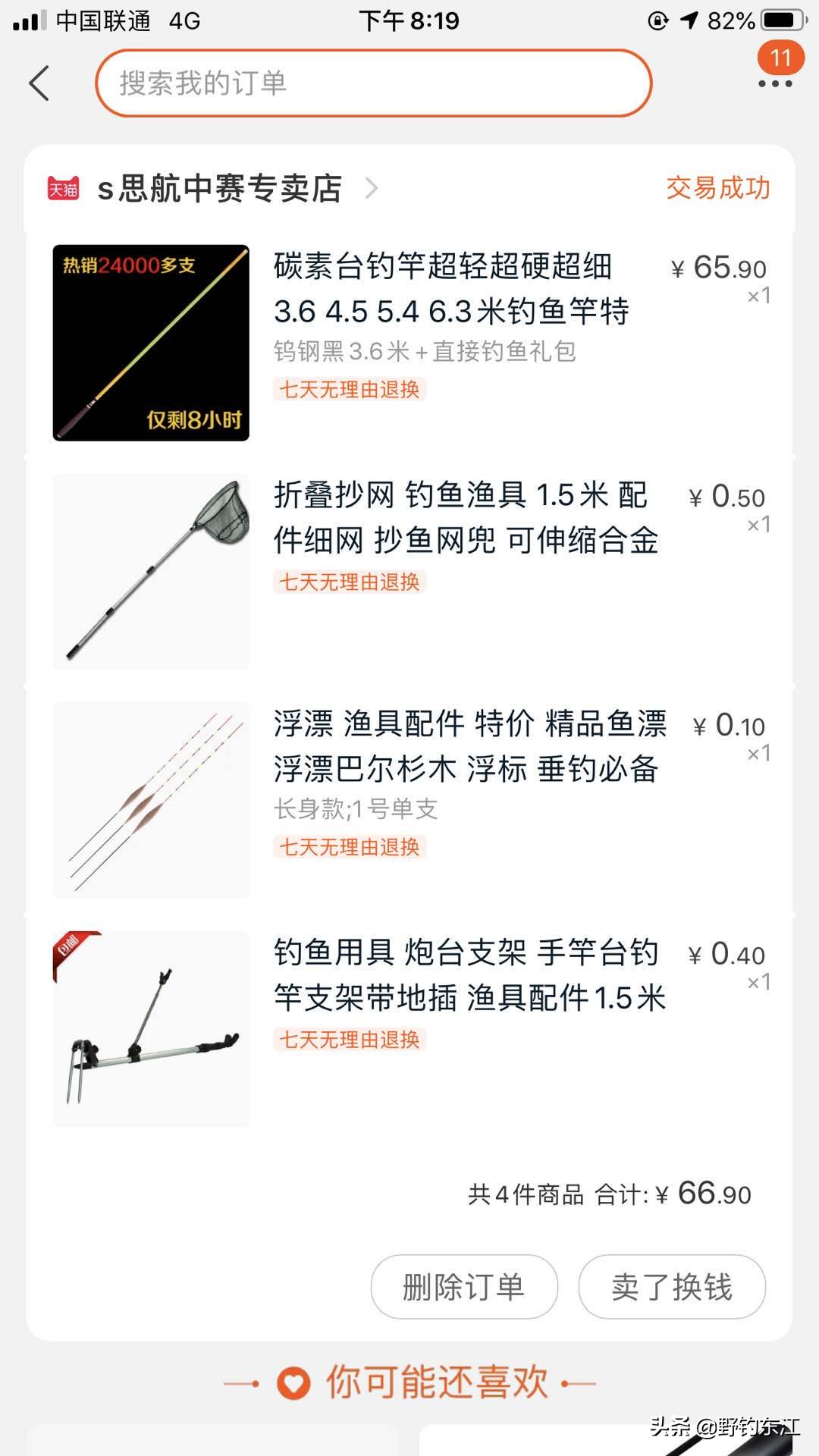
Task: Tap the 交易成功 order status label
Action: (717, 189)
